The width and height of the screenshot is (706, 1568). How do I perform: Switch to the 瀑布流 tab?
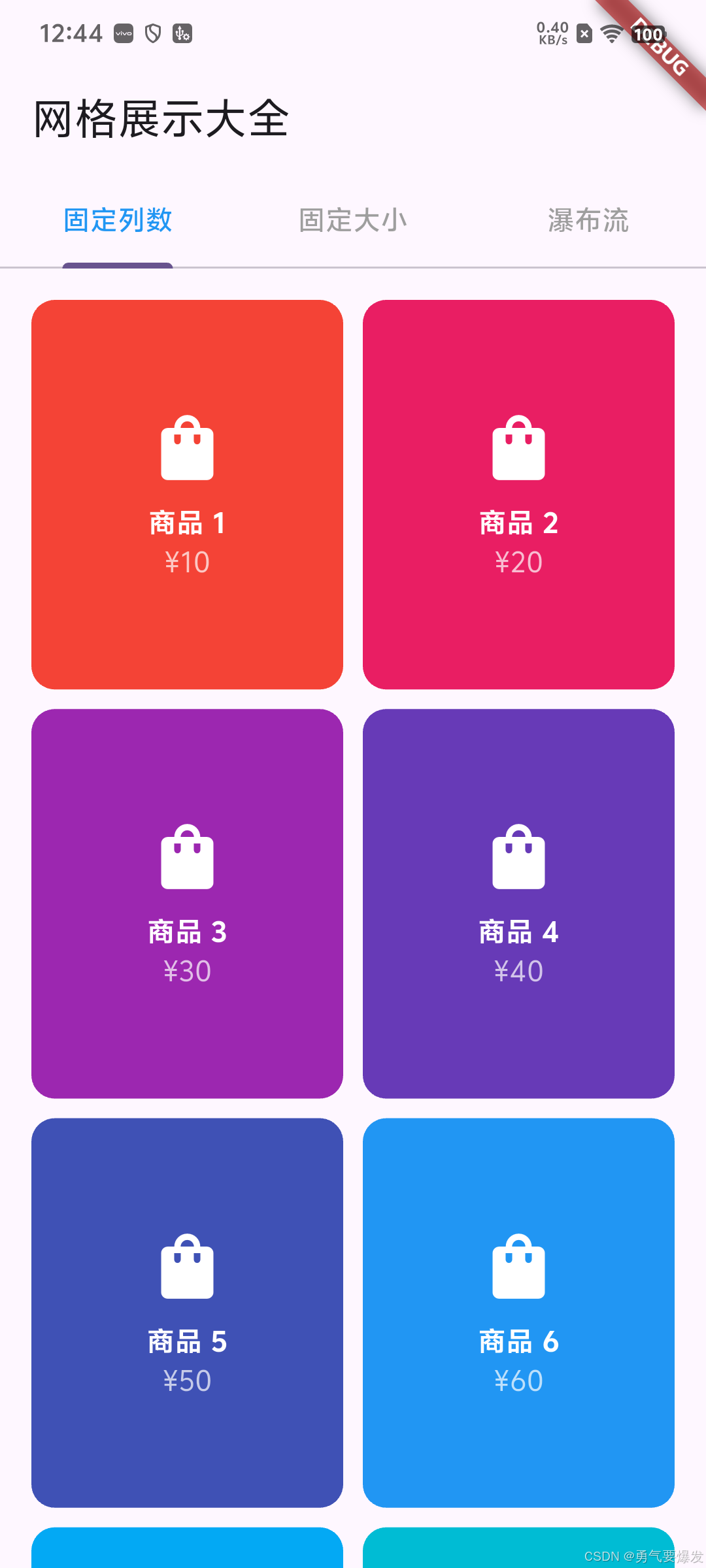pyautogui.click(x=588, y=221)
